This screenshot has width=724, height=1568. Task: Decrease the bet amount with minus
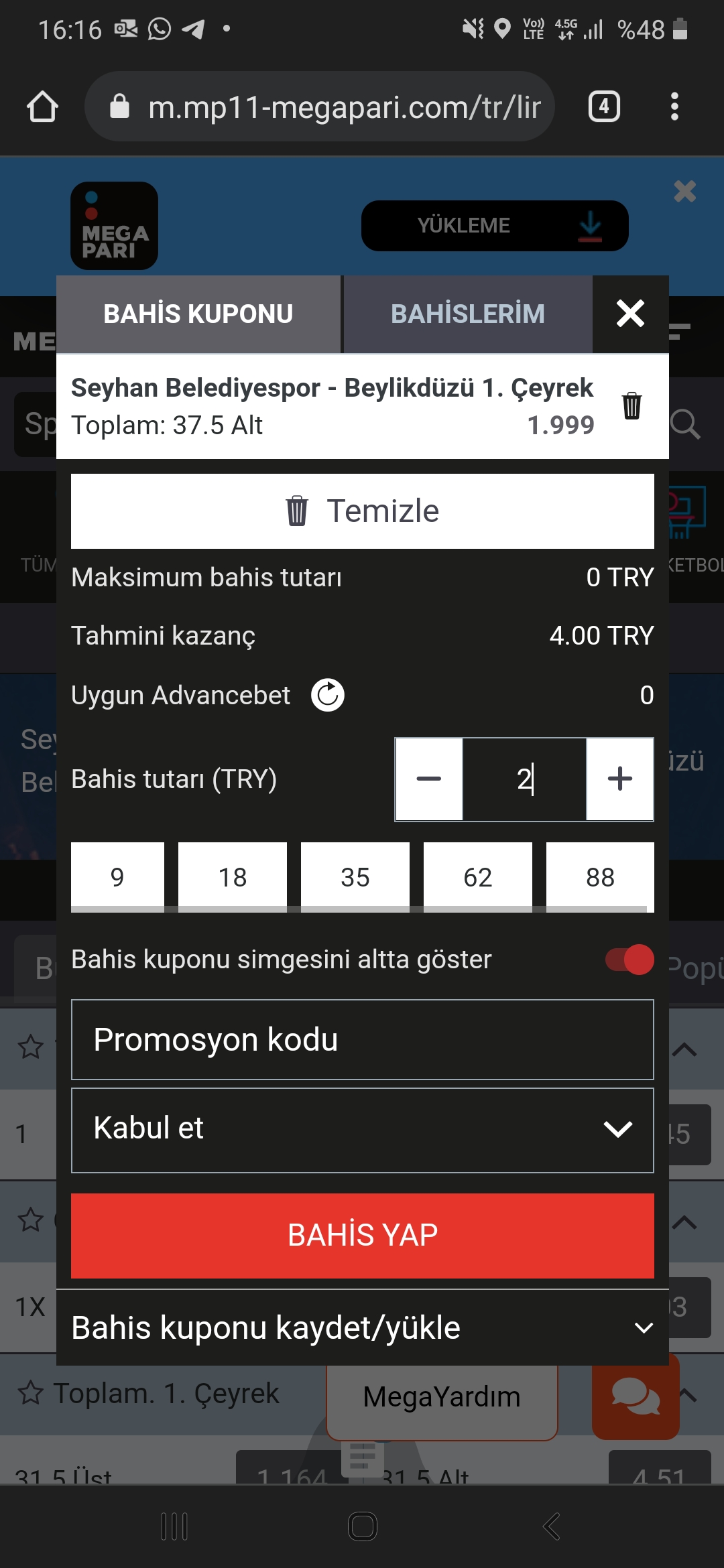[429, 779]
